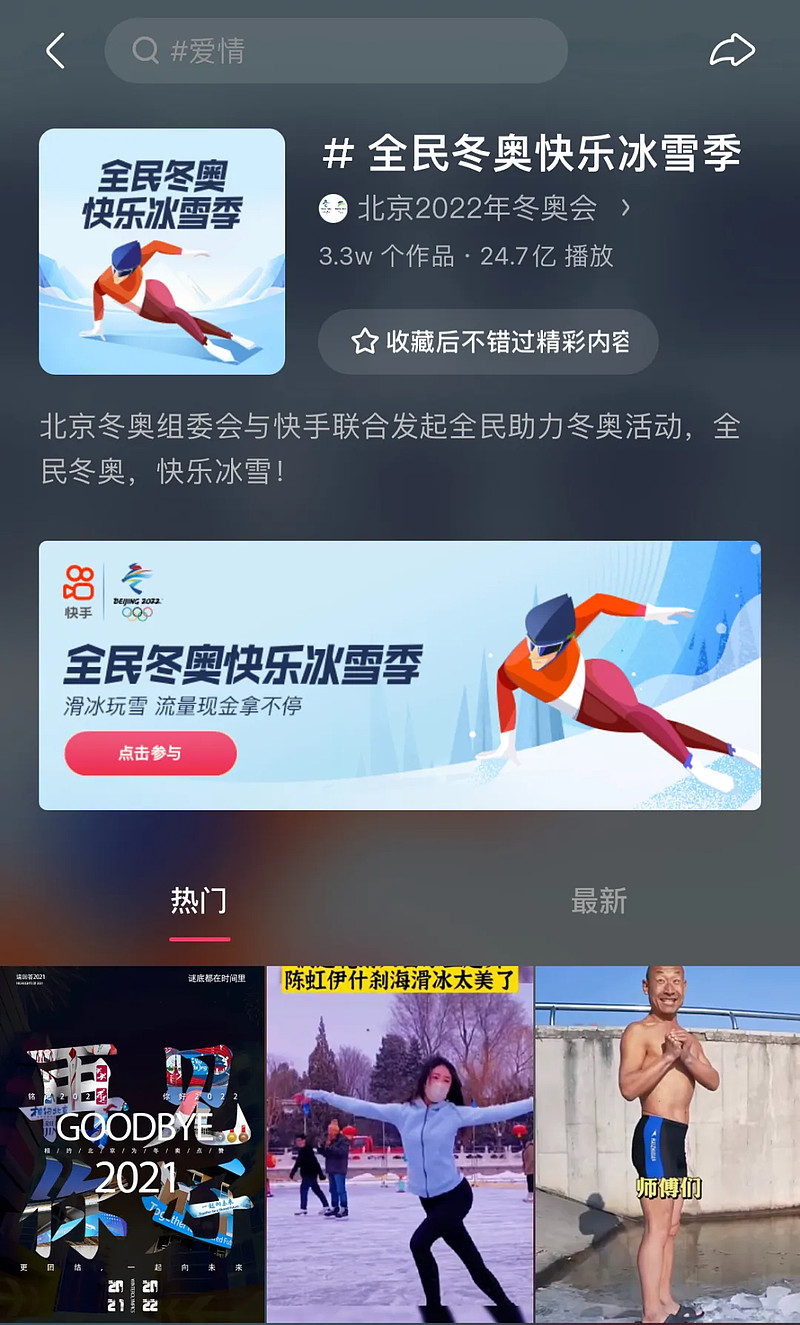Go back using the top-left arrow
800x1325 pixels.
coord(56,51)
